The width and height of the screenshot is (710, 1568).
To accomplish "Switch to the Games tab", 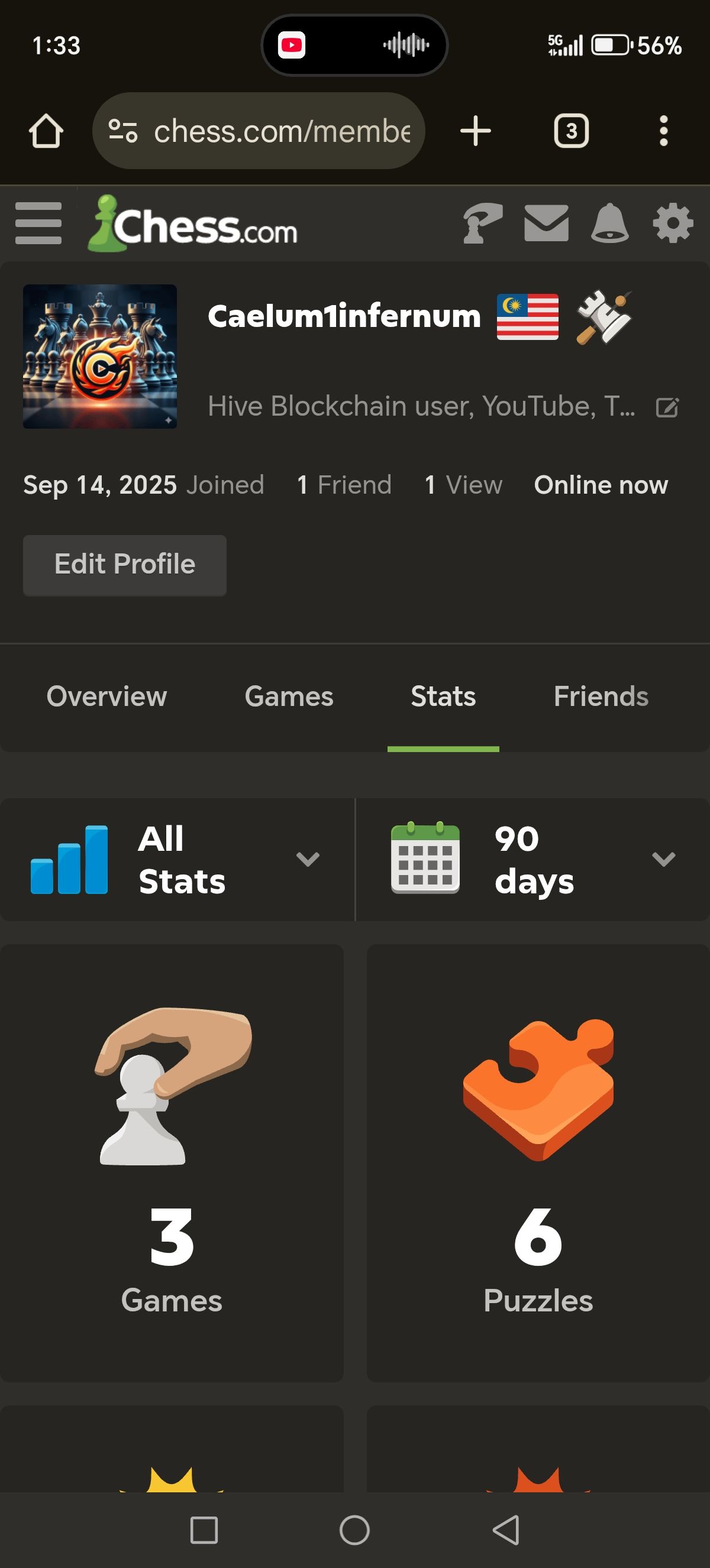I will click(289, 696).
